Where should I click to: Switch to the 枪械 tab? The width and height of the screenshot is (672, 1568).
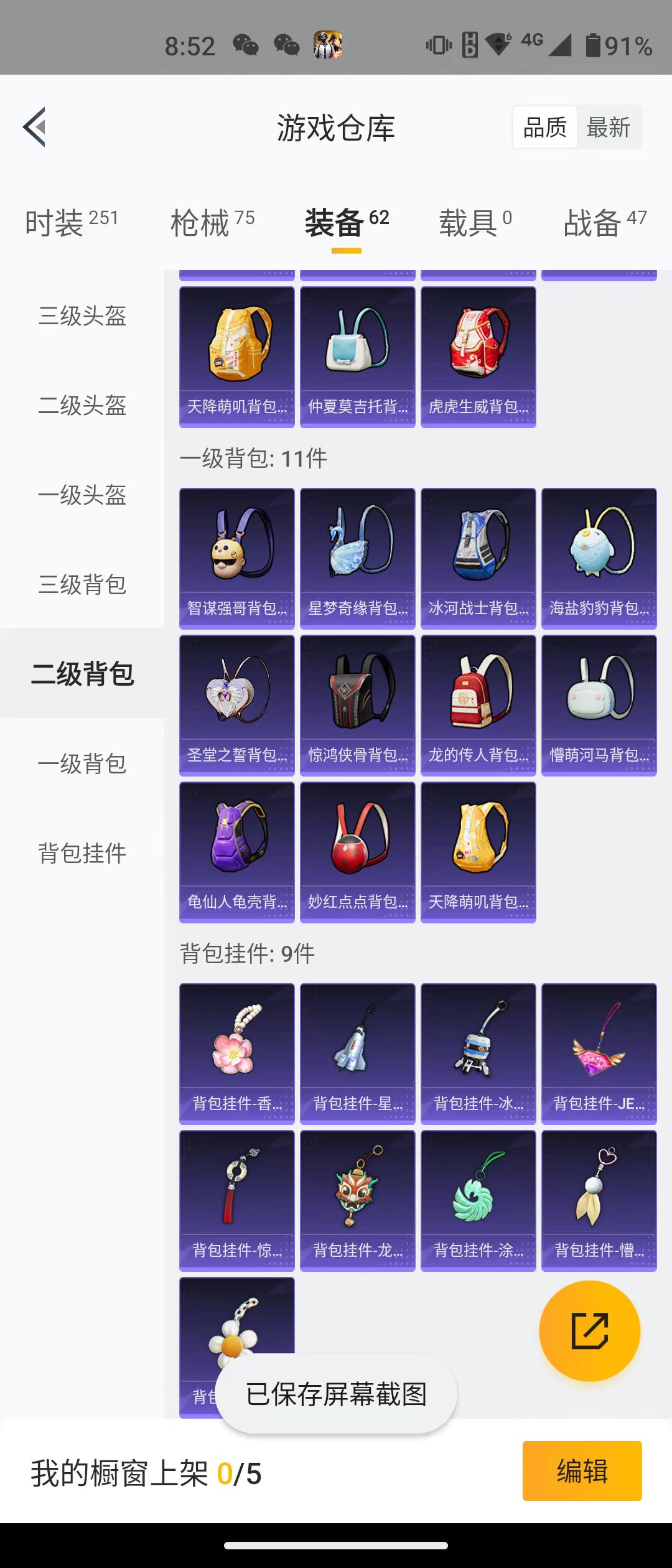pos(212,222)
